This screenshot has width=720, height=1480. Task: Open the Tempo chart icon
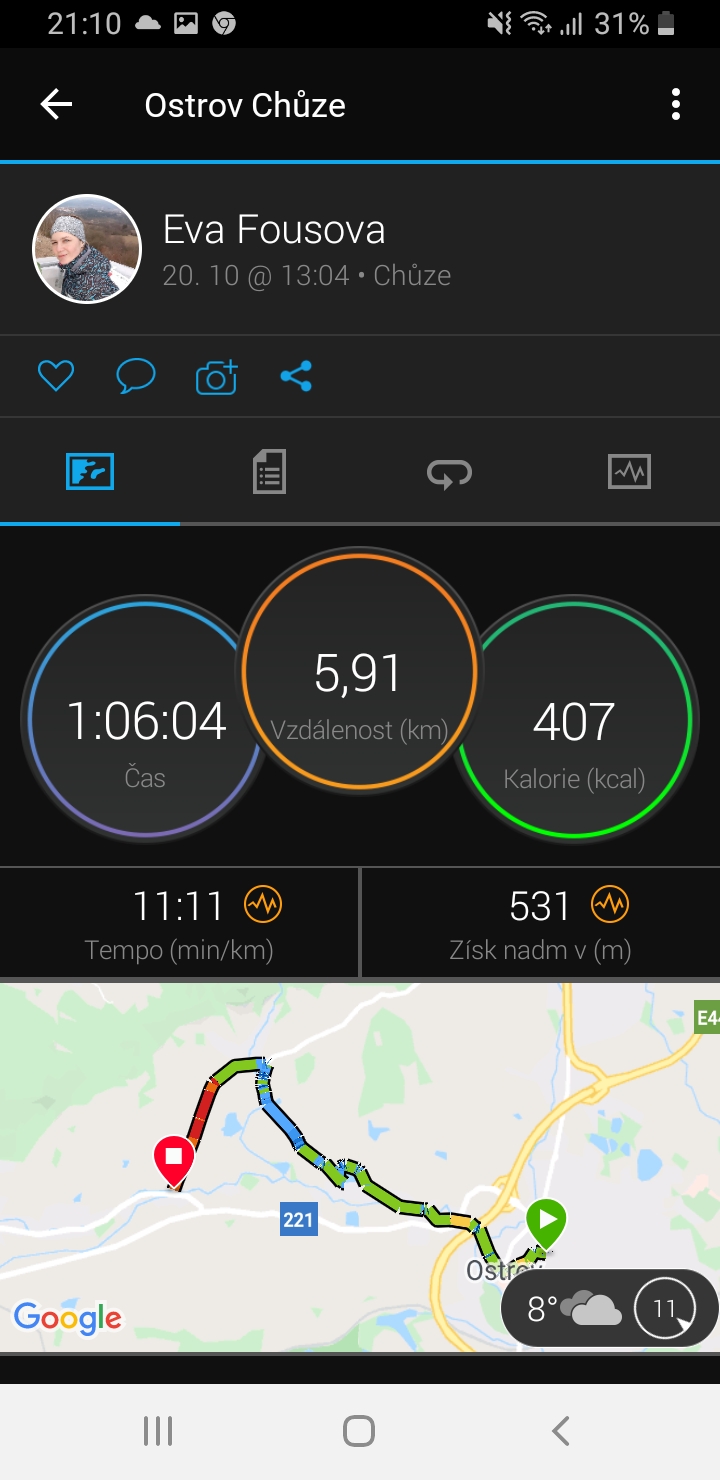264,906
